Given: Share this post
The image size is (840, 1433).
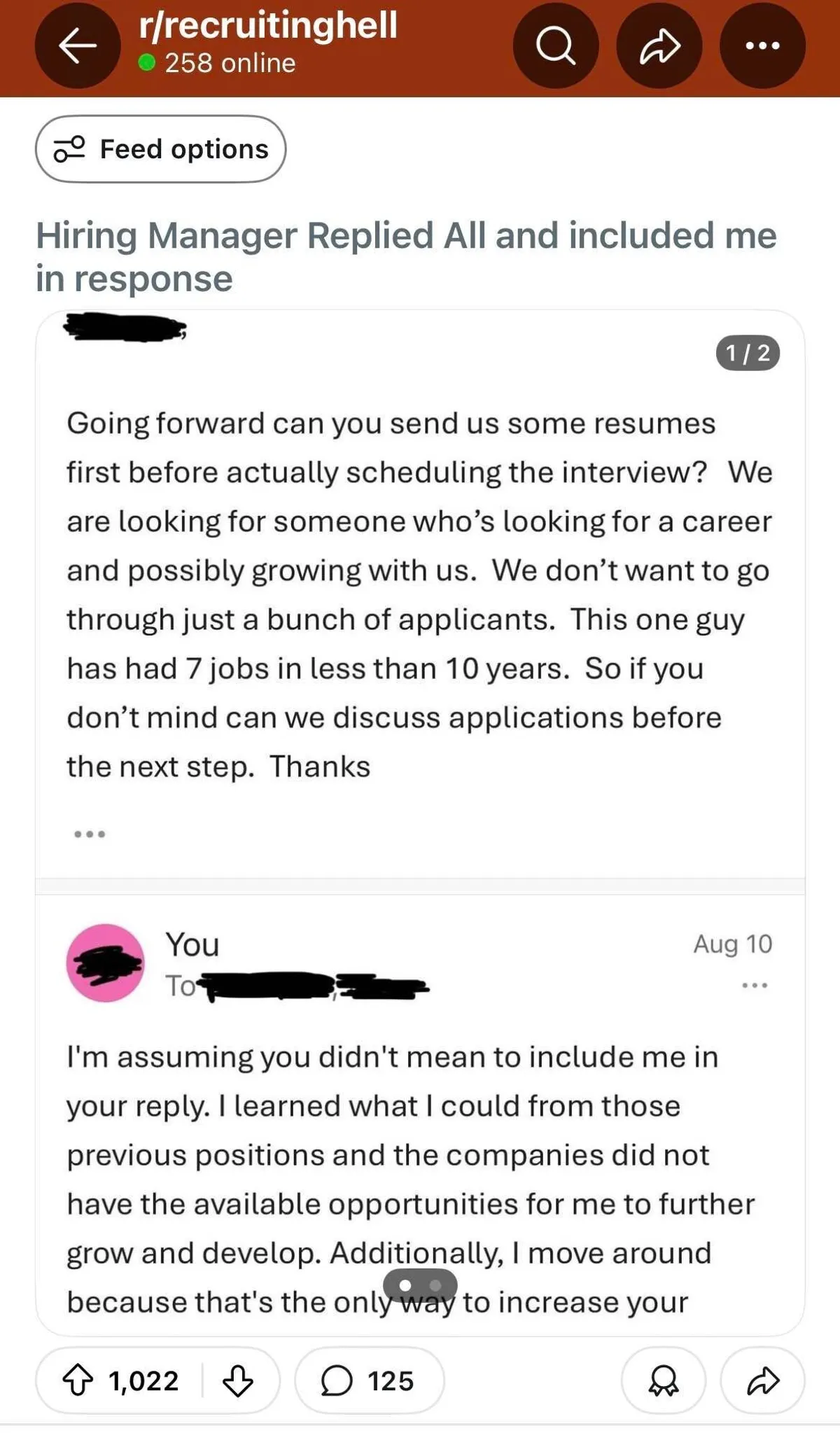Looking at the screenshot, I should tap(762, 1380).
